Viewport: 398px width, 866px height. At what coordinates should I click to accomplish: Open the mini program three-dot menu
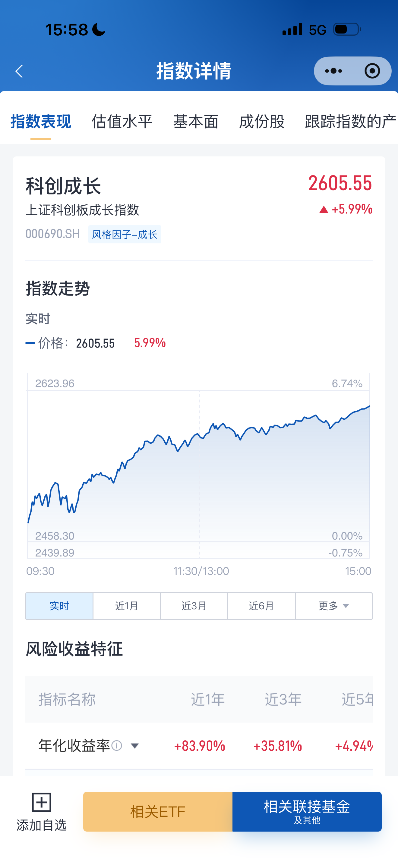pyautogui.click(x=334, y=71)
